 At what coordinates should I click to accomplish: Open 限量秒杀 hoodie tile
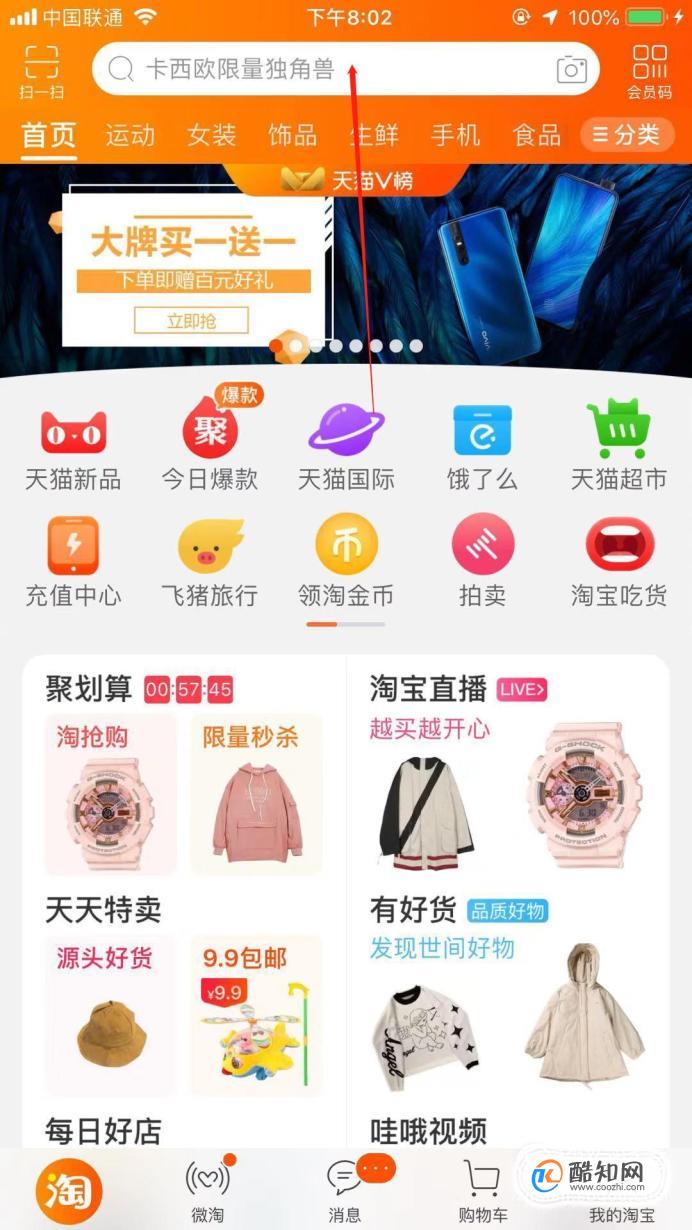[x=257, y=794]
